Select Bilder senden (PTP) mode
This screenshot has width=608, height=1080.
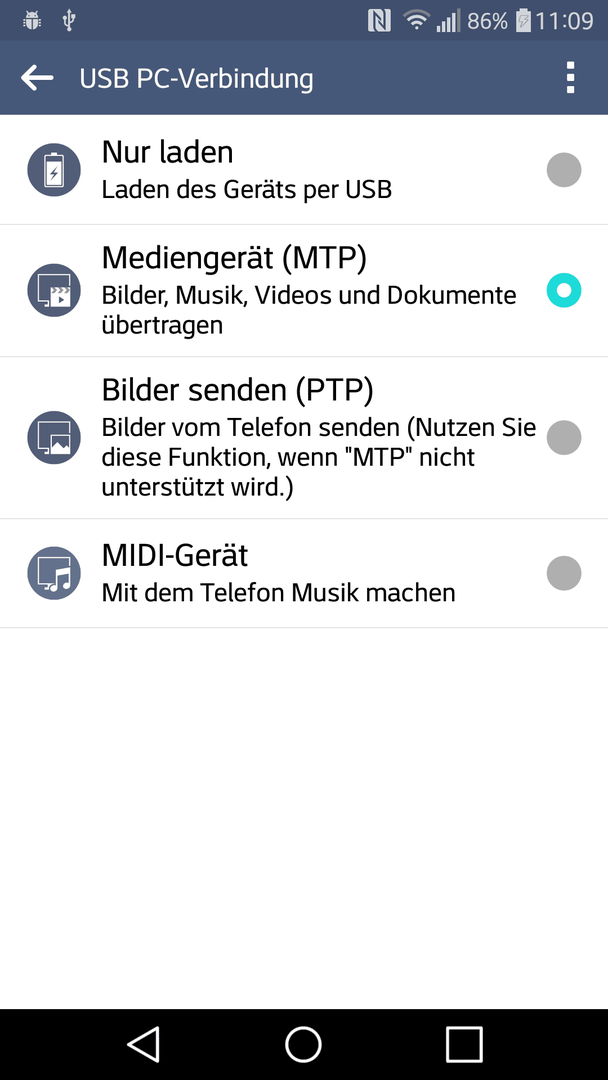click(304, 438)
